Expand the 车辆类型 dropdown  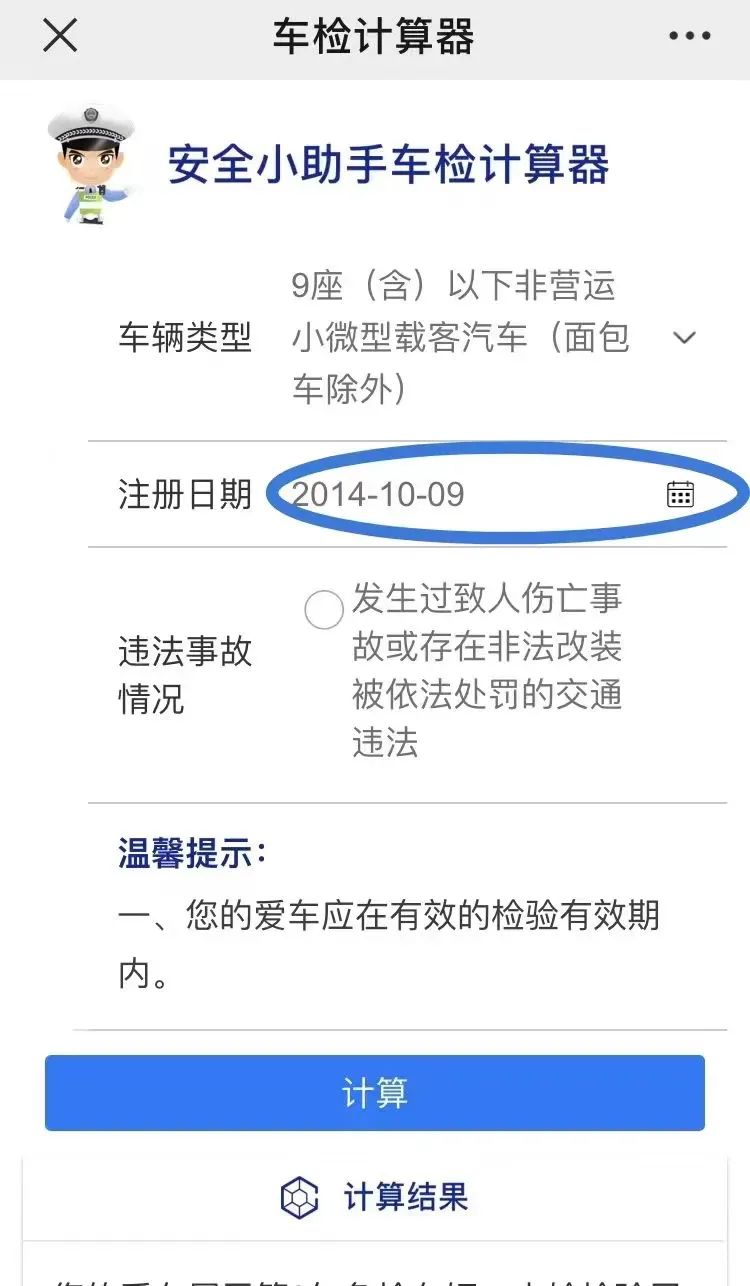(x=684, y=338)
